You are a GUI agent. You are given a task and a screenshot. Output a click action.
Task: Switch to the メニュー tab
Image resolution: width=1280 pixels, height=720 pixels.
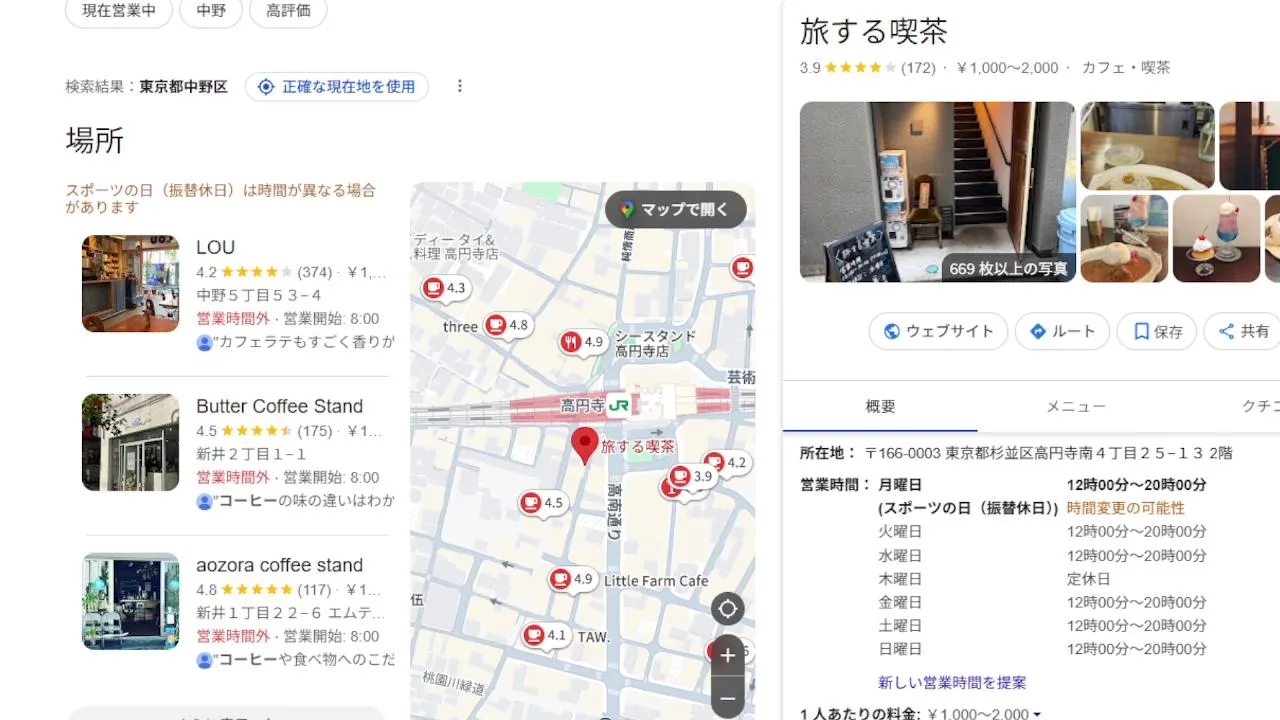pos(1075,406)
